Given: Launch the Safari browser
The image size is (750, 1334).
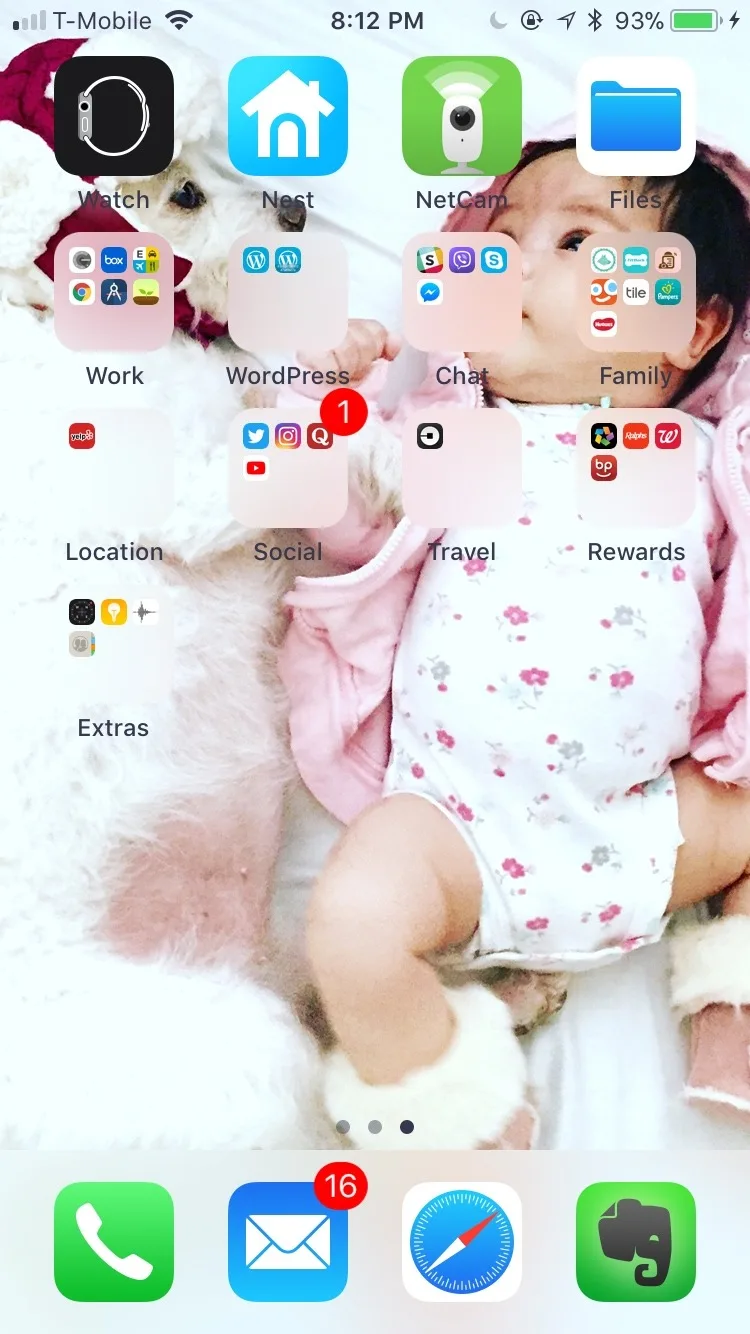Looking at the screenshot, I should click(462, 1242).
